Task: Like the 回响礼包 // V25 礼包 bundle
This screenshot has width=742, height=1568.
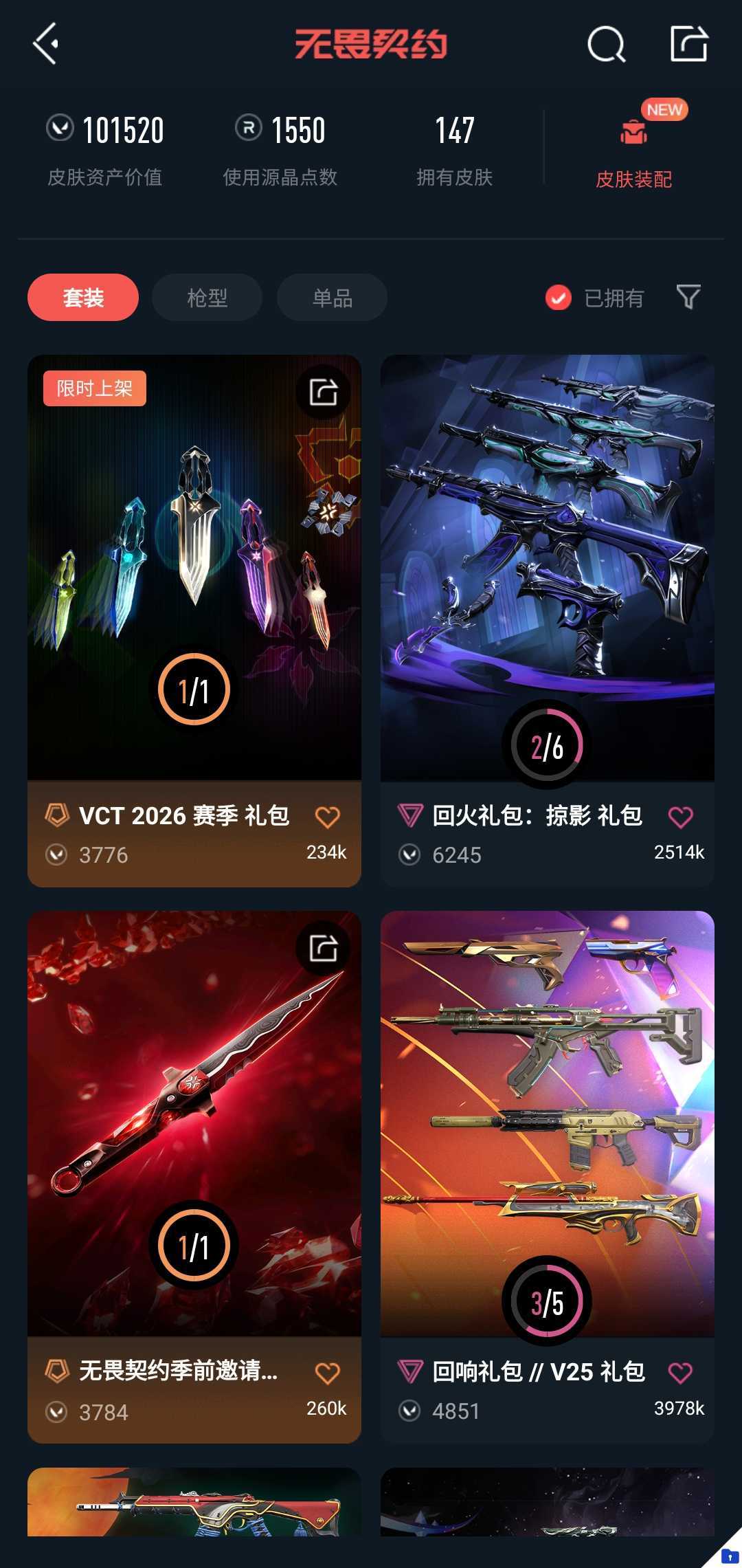Action: click(x=680, y=1373)
